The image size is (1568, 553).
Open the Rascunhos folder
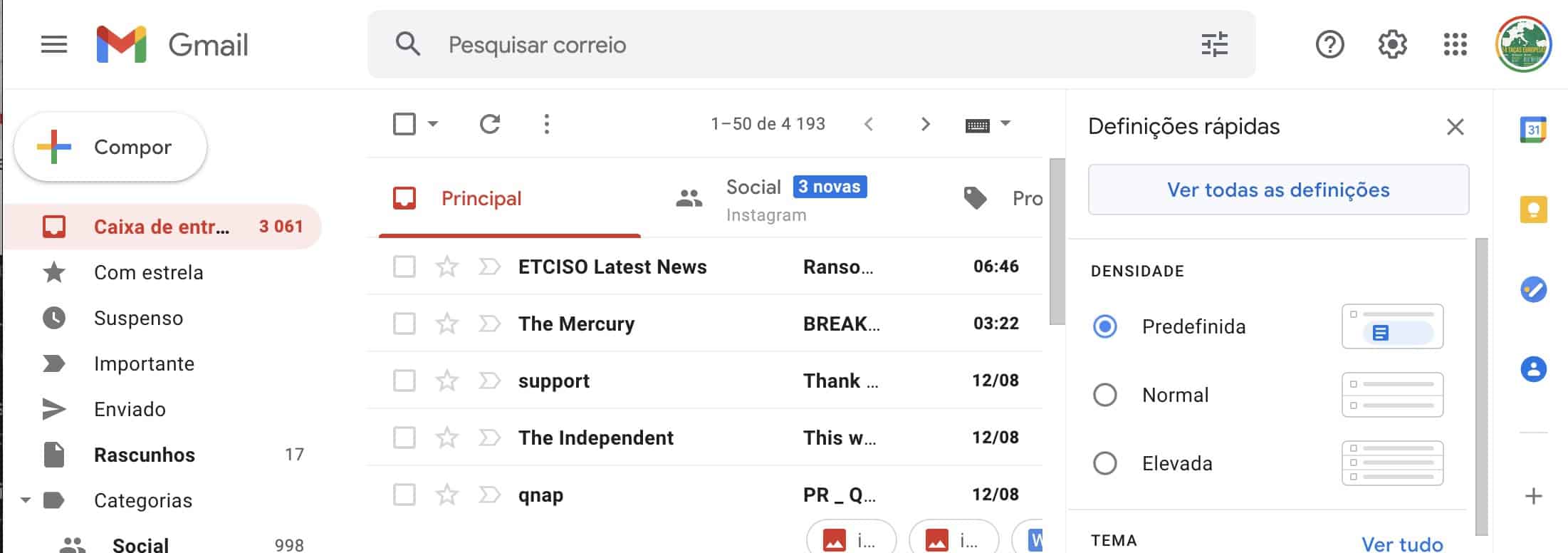click(x=144, y=455)
